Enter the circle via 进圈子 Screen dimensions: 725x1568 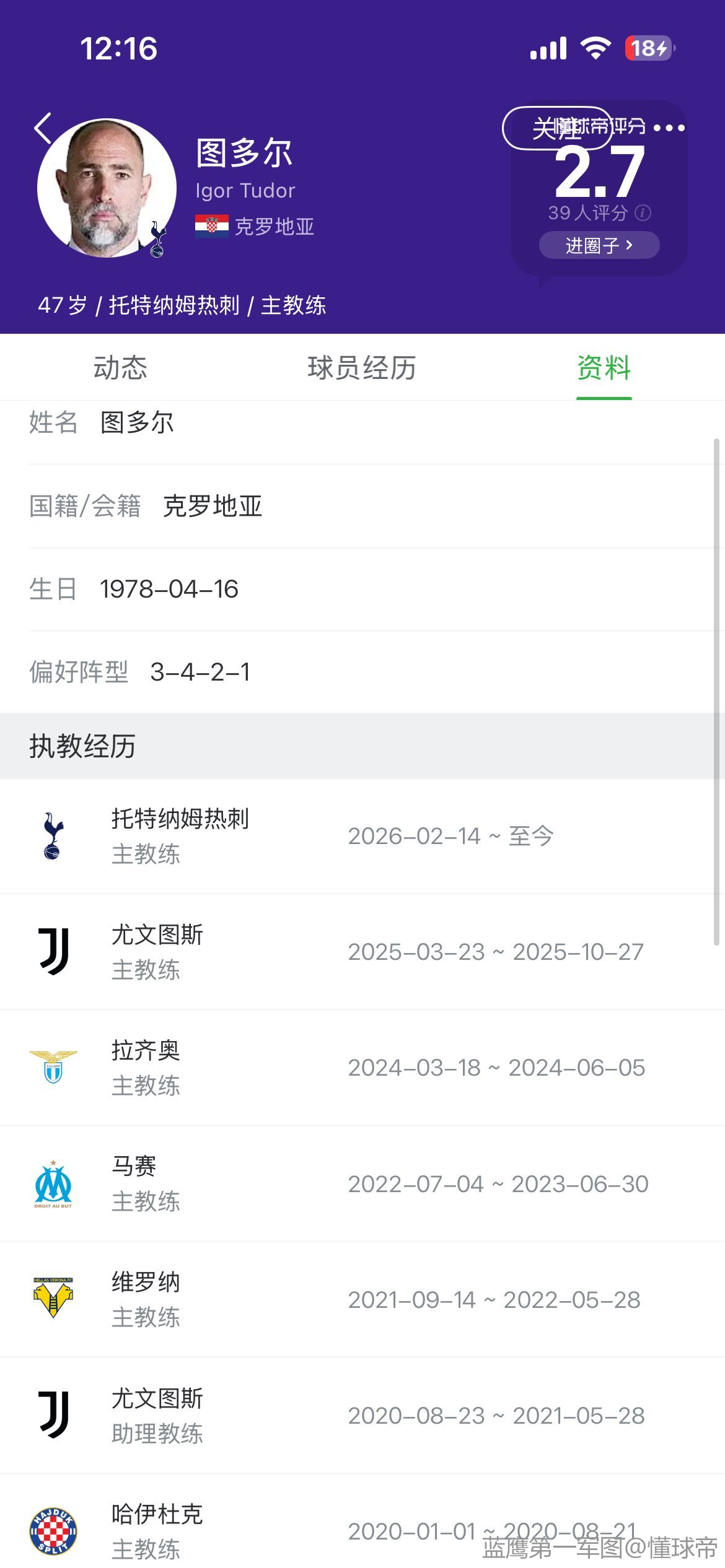click(599, 245)
